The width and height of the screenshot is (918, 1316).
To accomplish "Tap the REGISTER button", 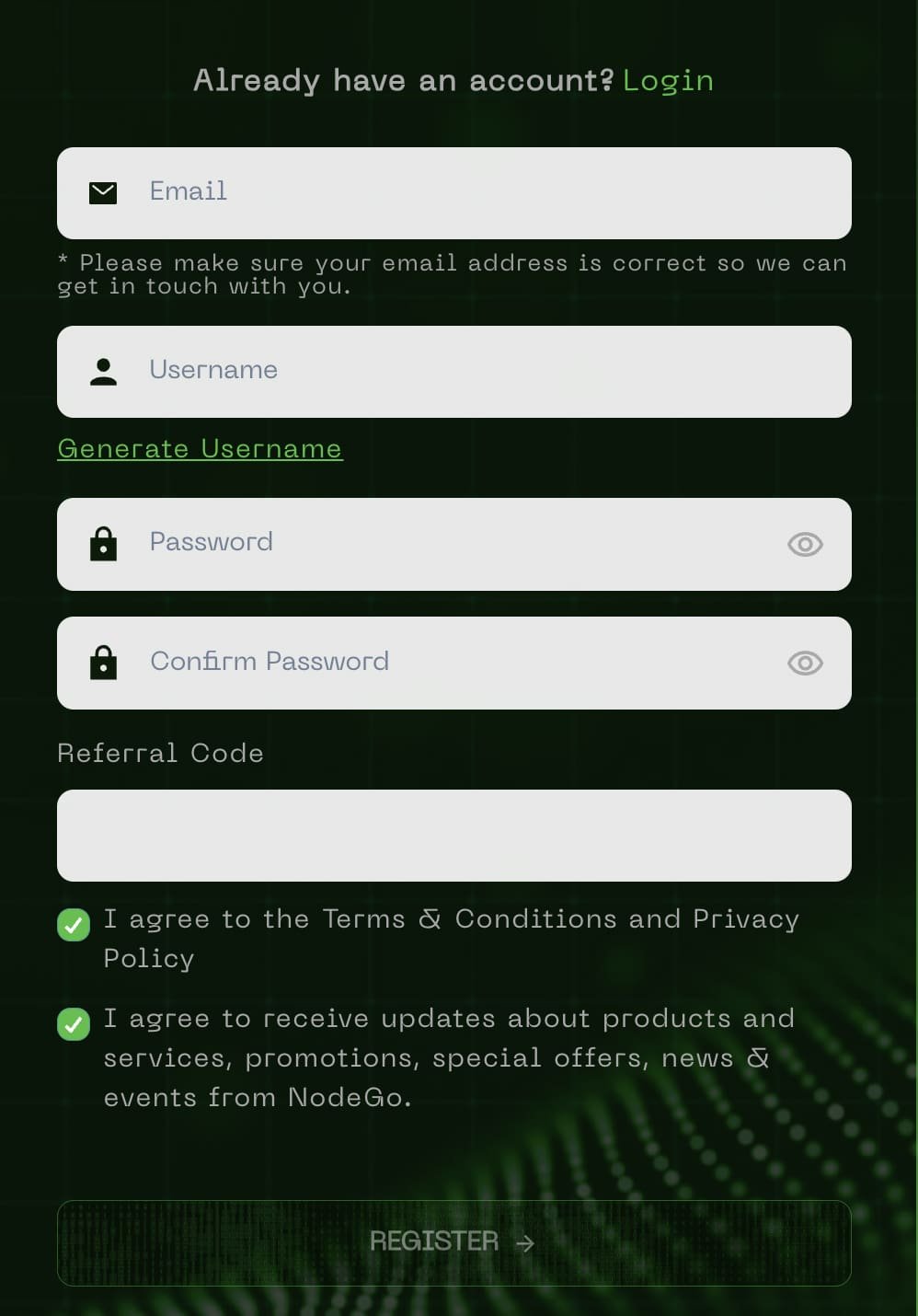I will click(x=454, y=1242).
